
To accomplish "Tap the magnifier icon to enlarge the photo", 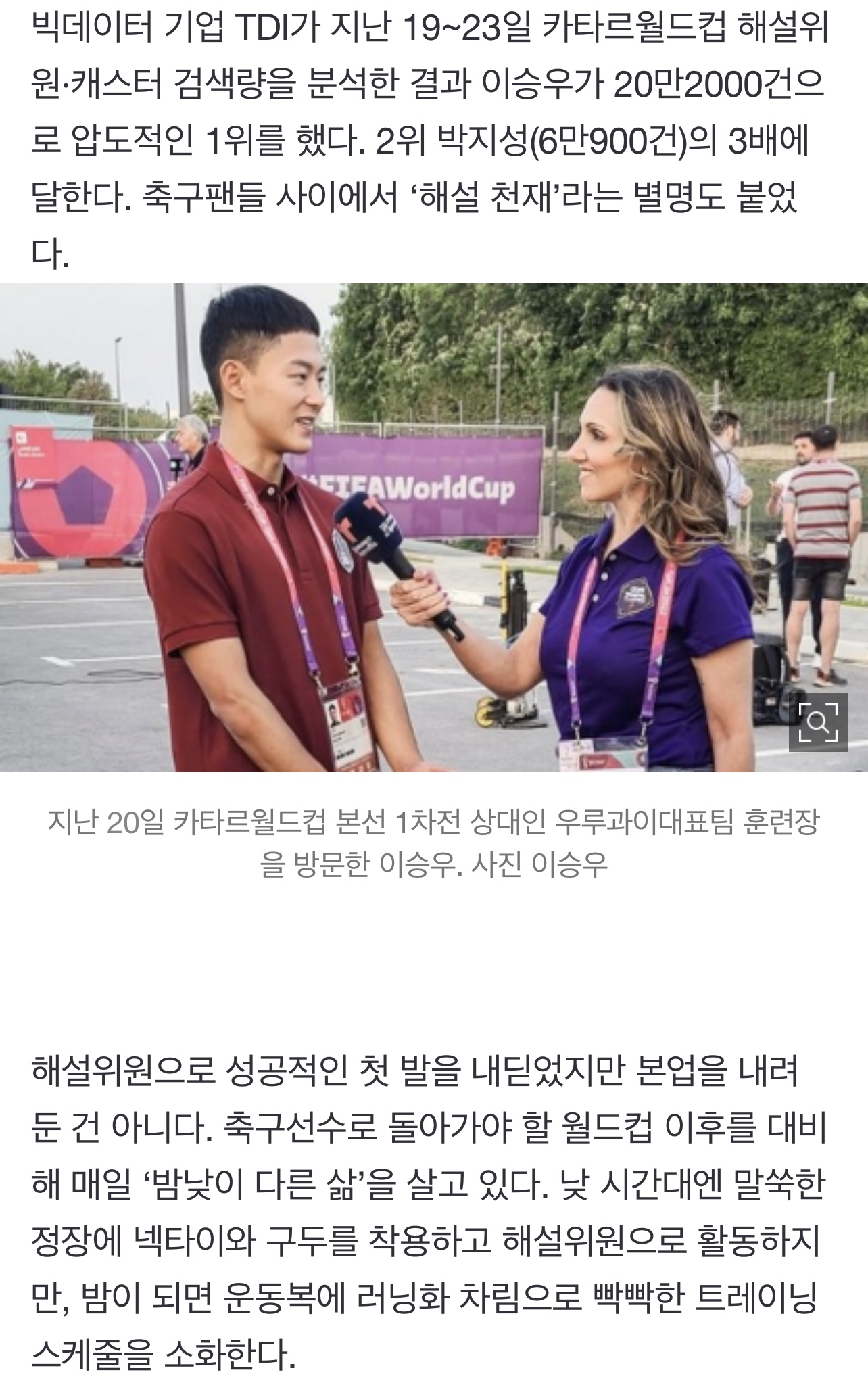I will (x=817, y=722).
